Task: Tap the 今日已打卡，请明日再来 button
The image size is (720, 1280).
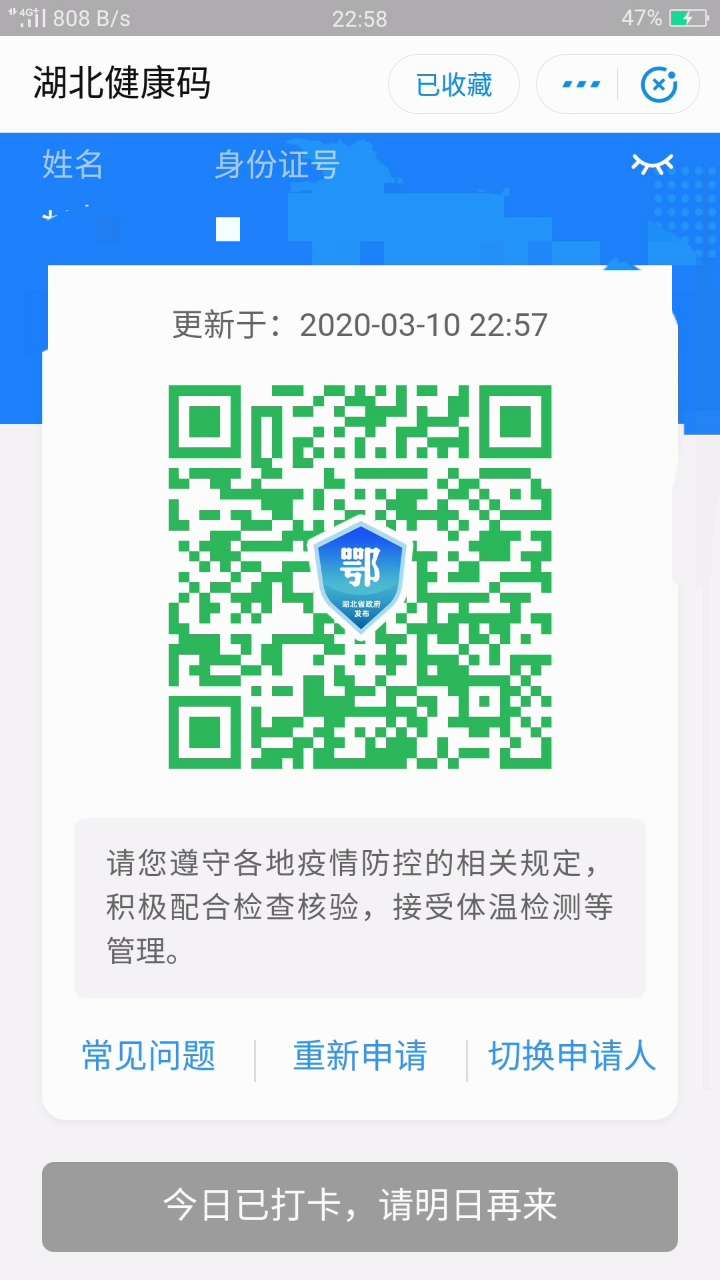Action: [360, 1206]
